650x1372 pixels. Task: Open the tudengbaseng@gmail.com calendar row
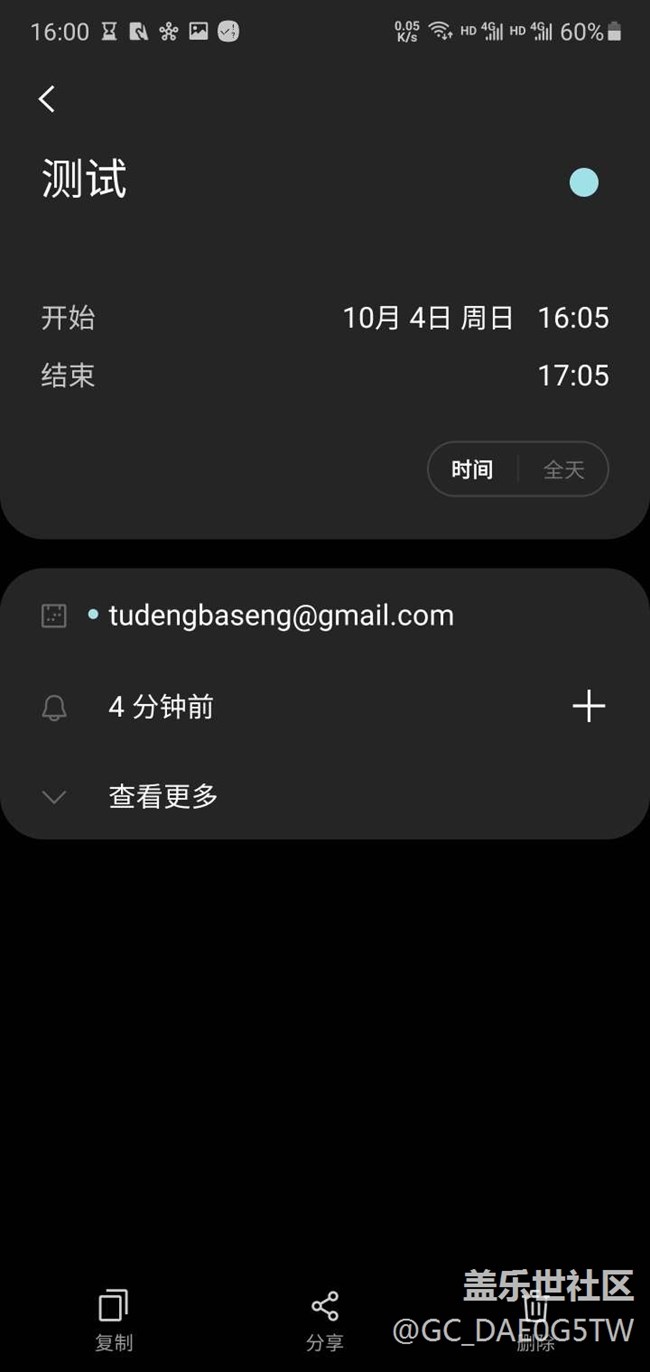point(325,615)
